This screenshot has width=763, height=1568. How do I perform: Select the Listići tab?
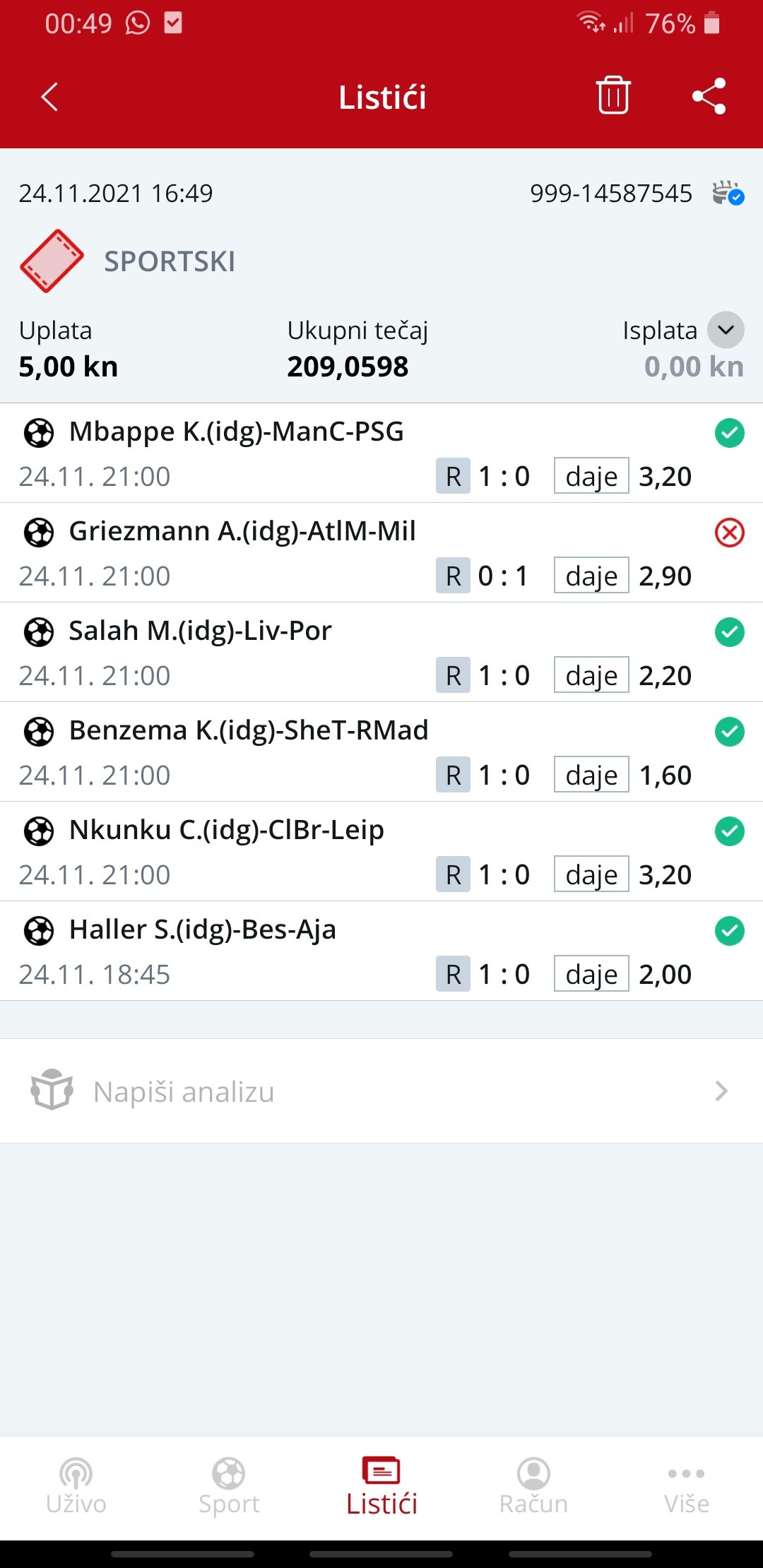(381, 1487)
